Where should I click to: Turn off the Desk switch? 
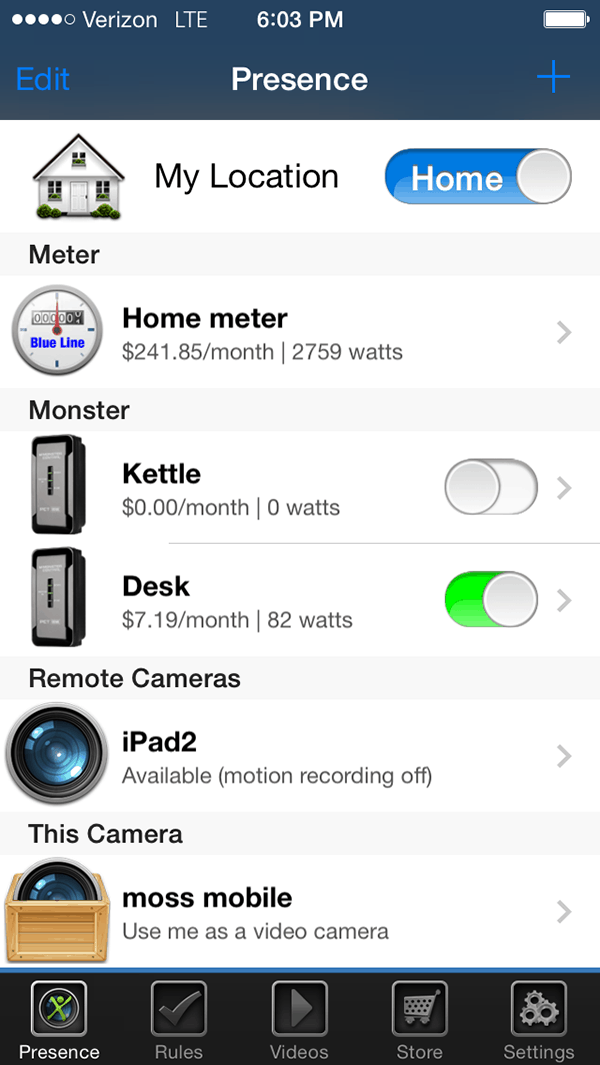point(490,600)
